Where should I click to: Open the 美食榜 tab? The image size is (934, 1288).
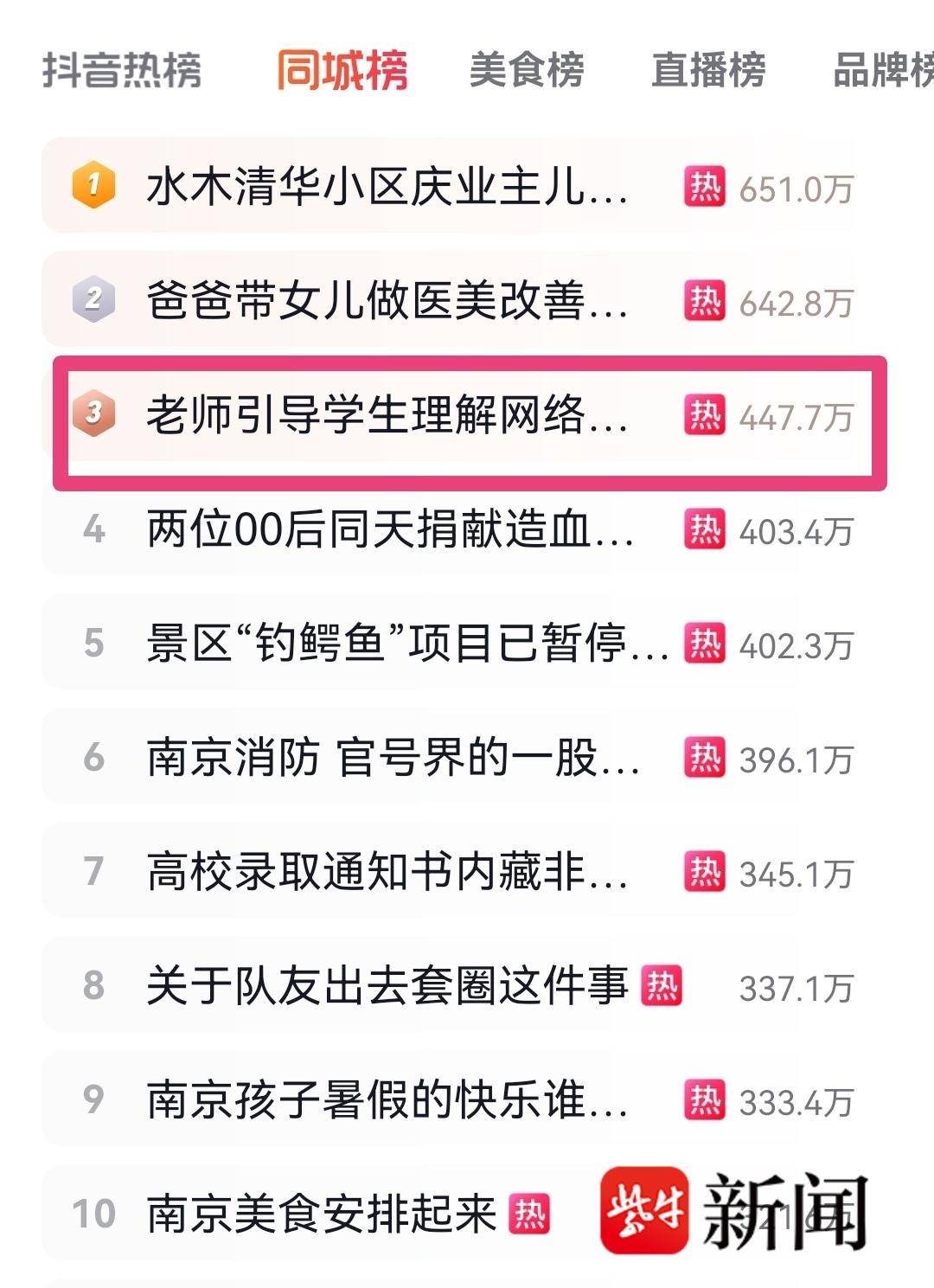527,70
